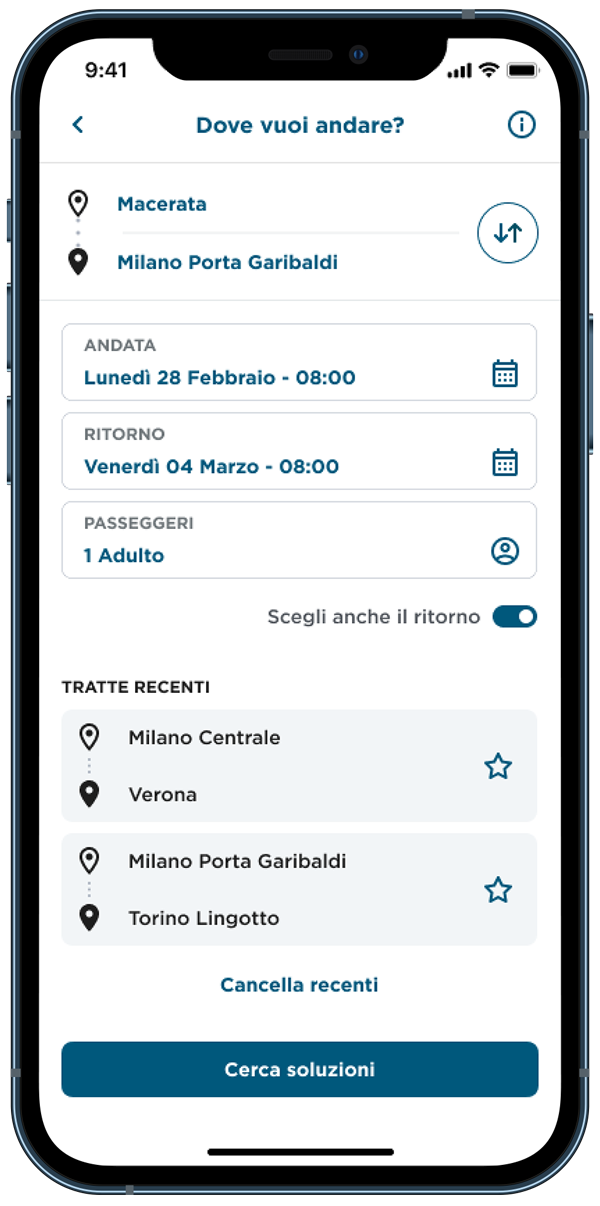Swap departure and destination stations
600x1206 pixels.
pyautogui.click(x=508, y=233)
